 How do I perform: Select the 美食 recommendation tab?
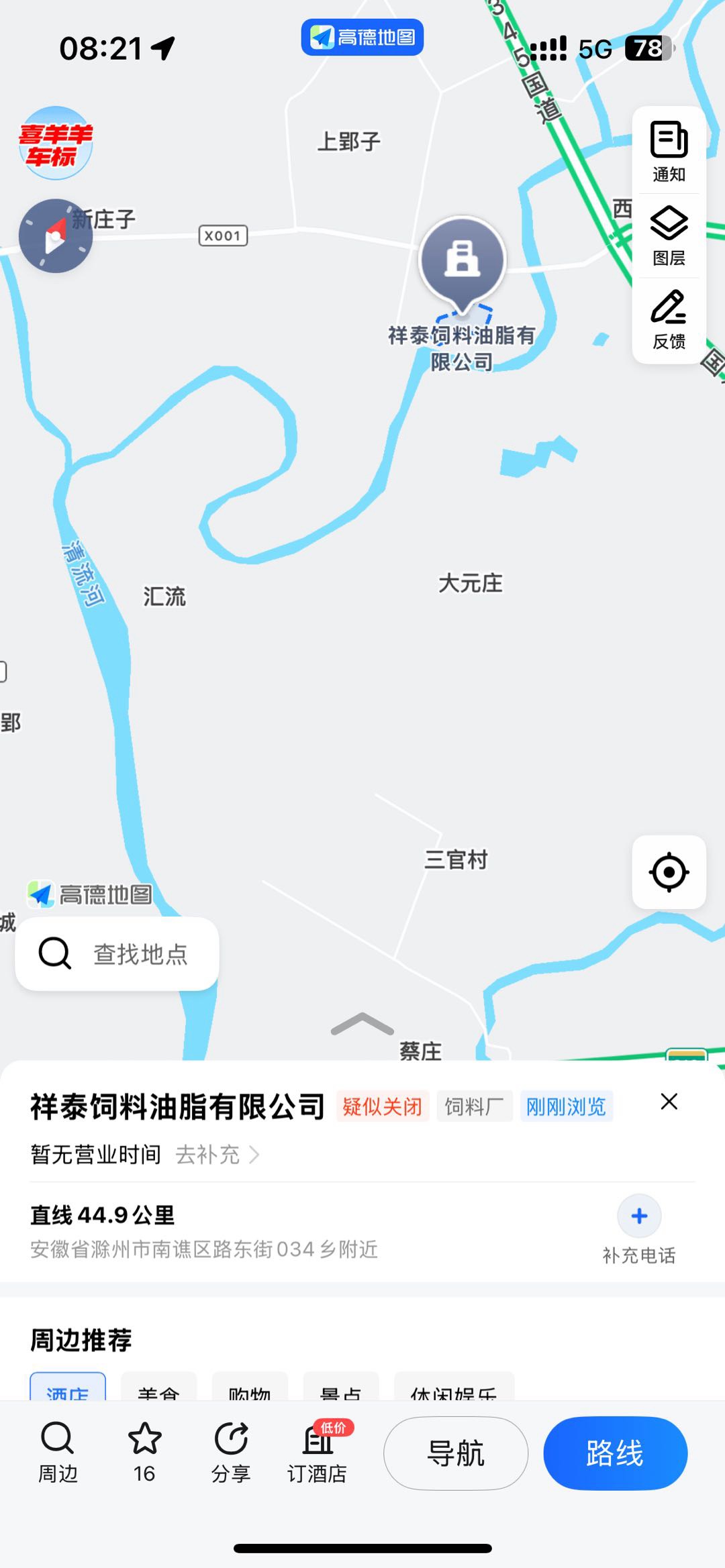point(158,1390)
